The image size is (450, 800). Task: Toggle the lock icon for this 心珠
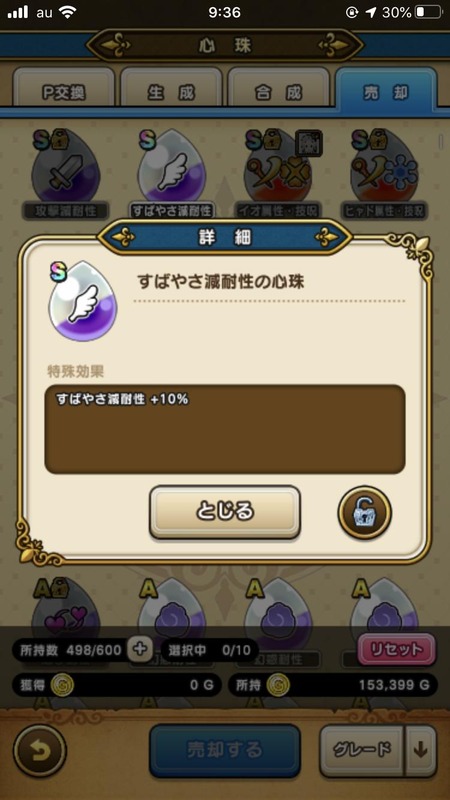364,512
